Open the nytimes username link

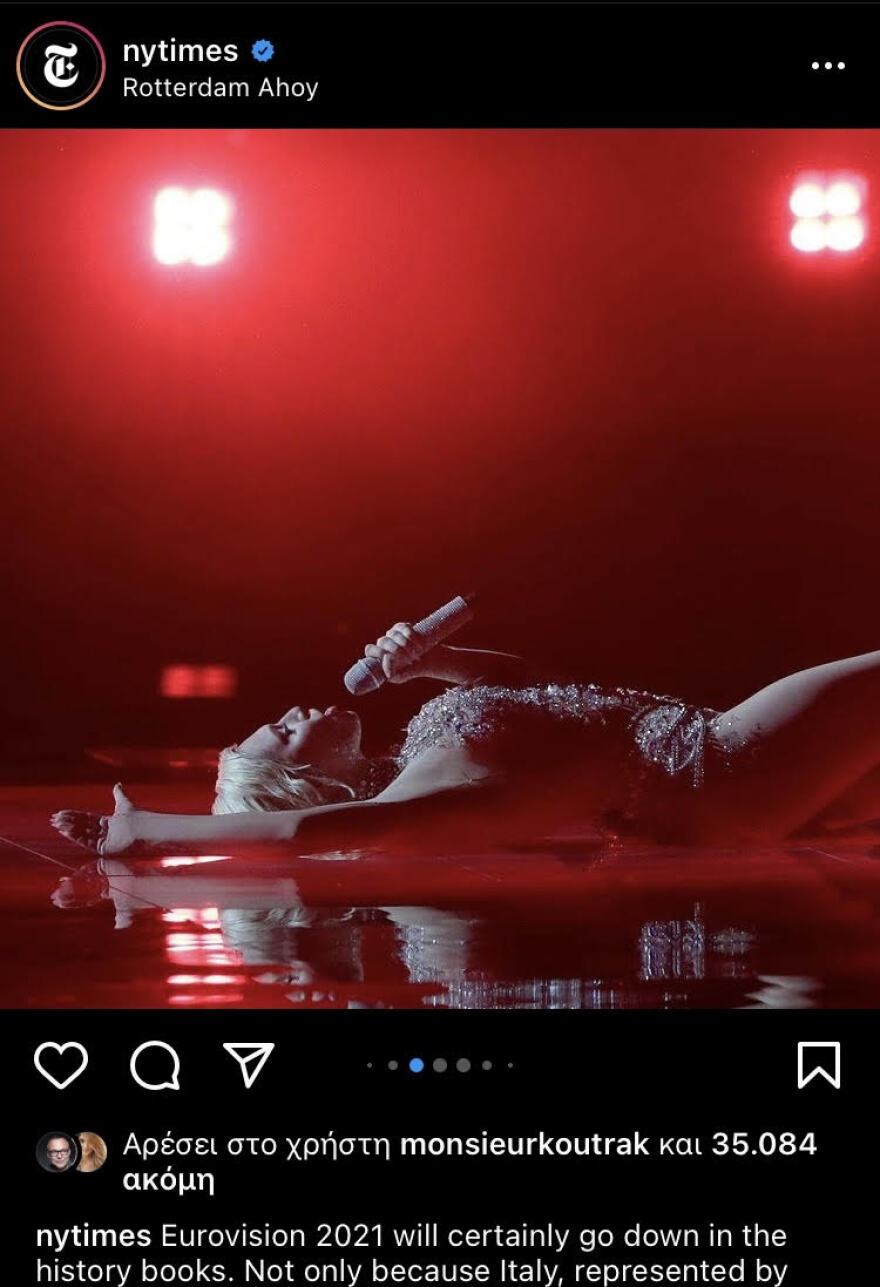(180, 50)
